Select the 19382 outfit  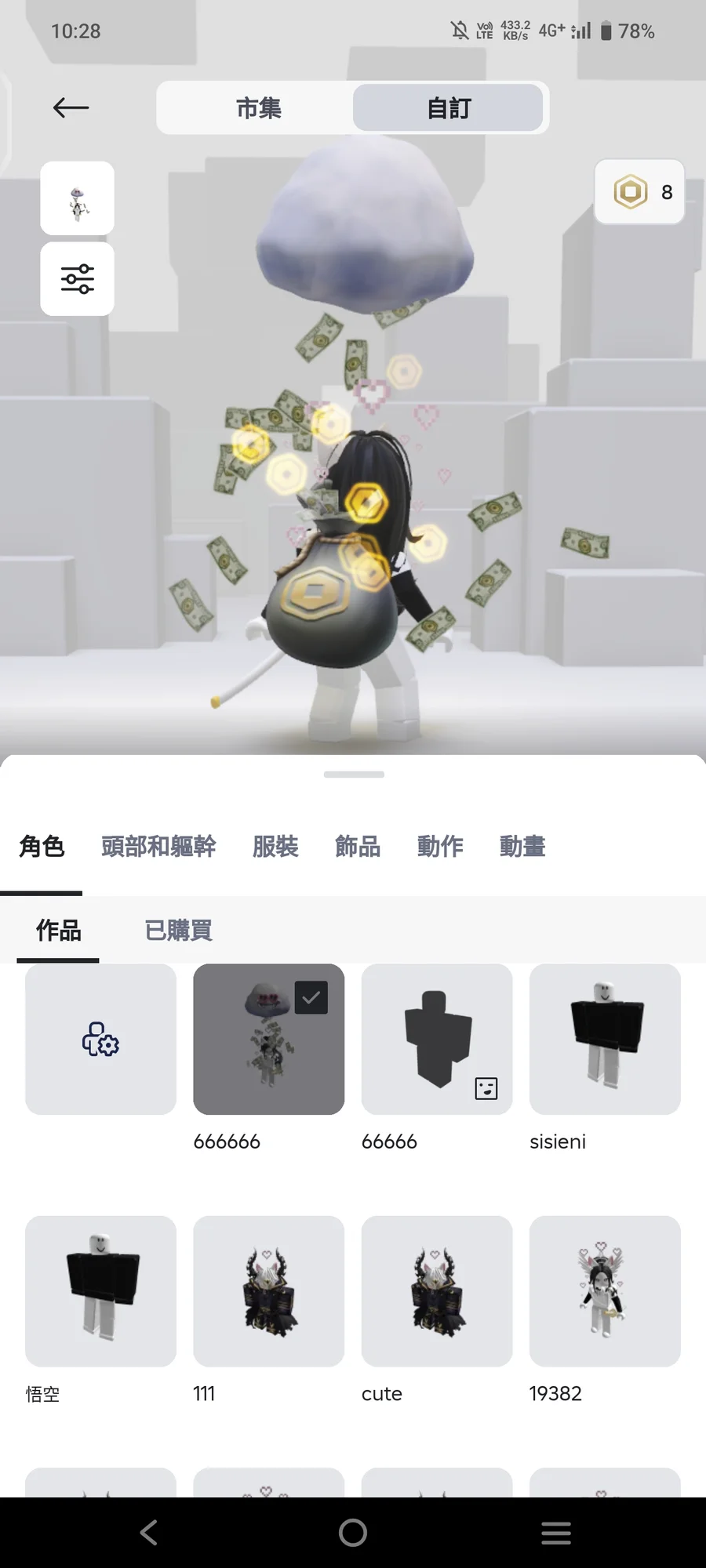tap(604, 1291)
